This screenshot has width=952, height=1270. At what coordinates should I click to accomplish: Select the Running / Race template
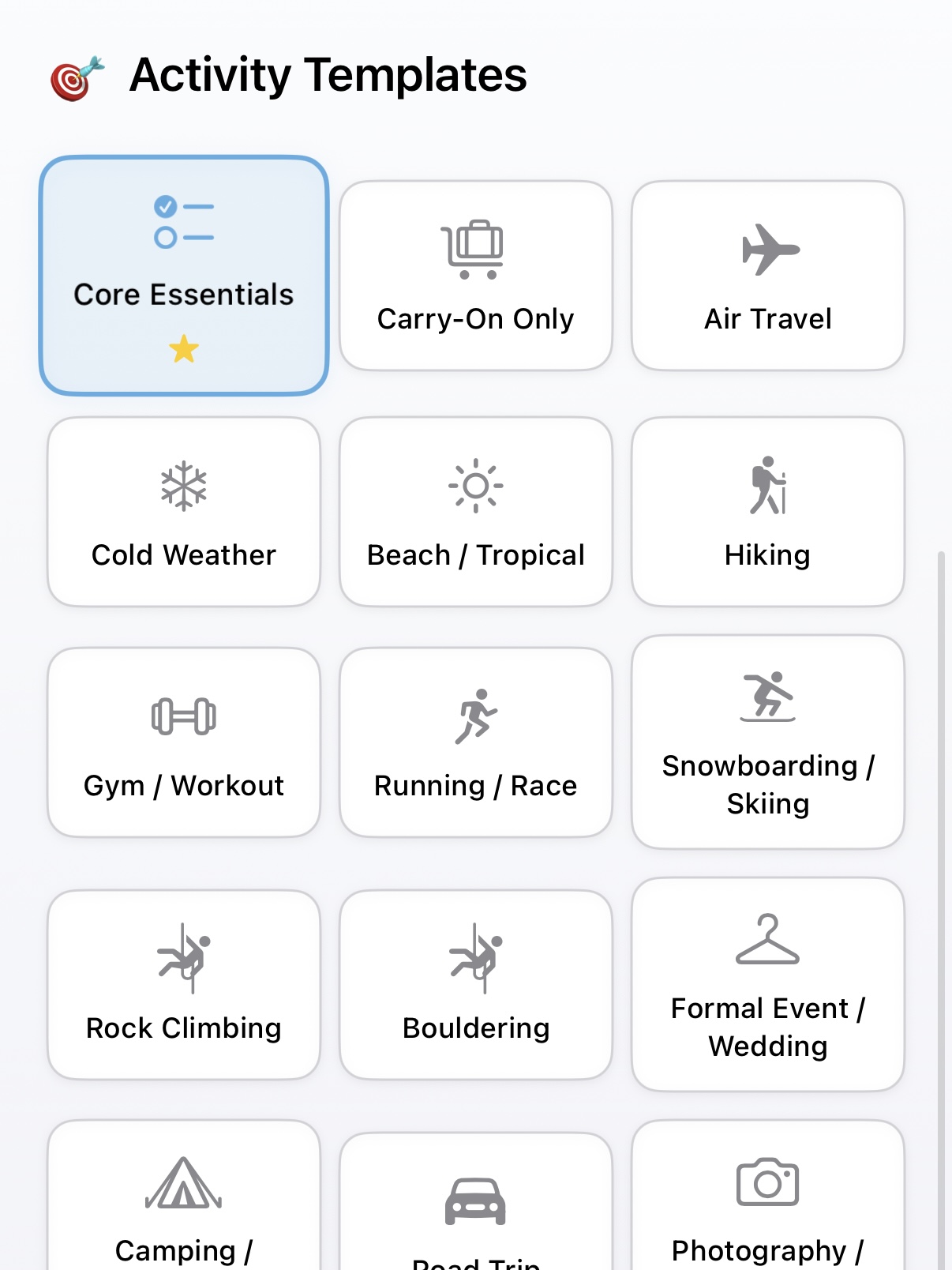click(474, 740)
